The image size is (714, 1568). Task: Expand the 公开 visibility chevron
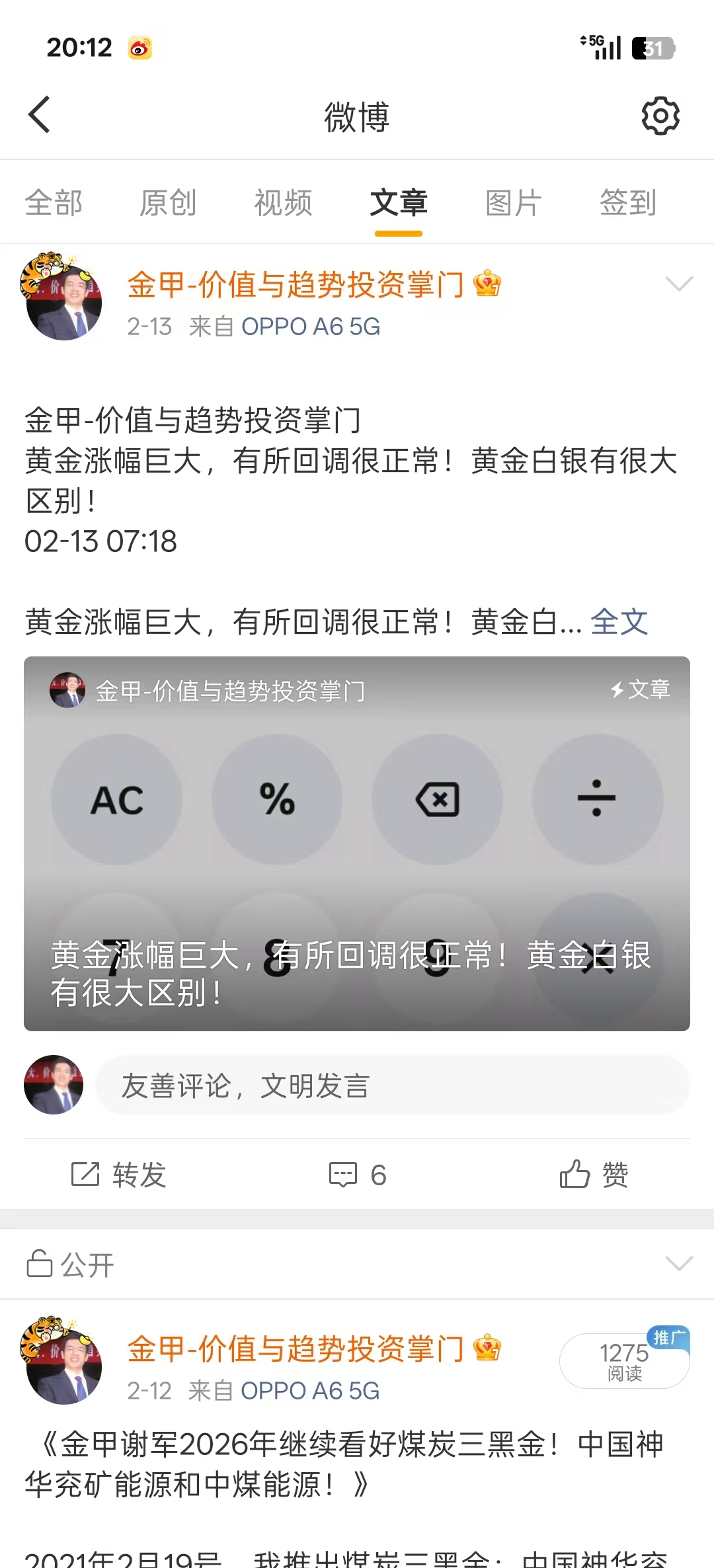679,1264
